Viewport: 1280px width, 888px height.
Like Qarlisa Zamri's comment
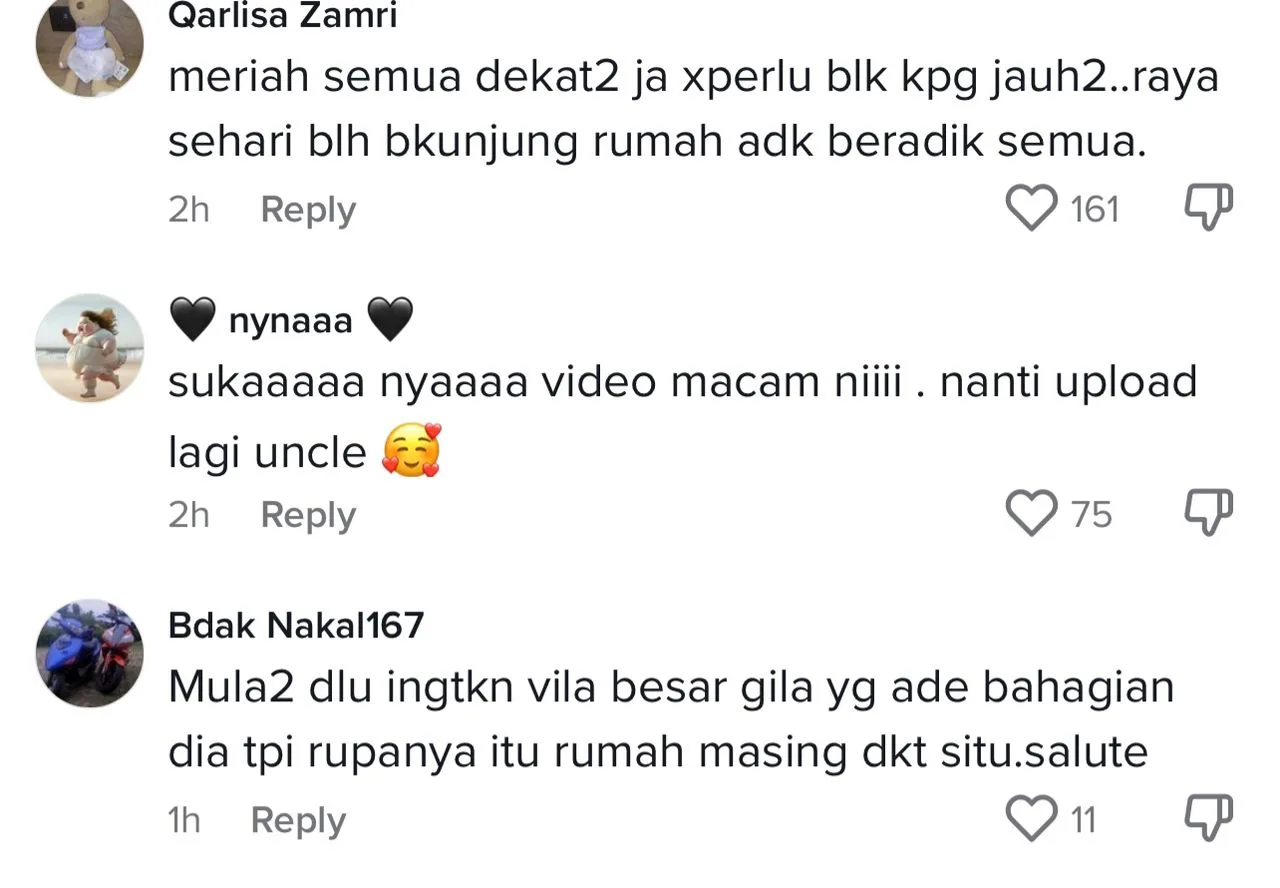pos(1031,209)
